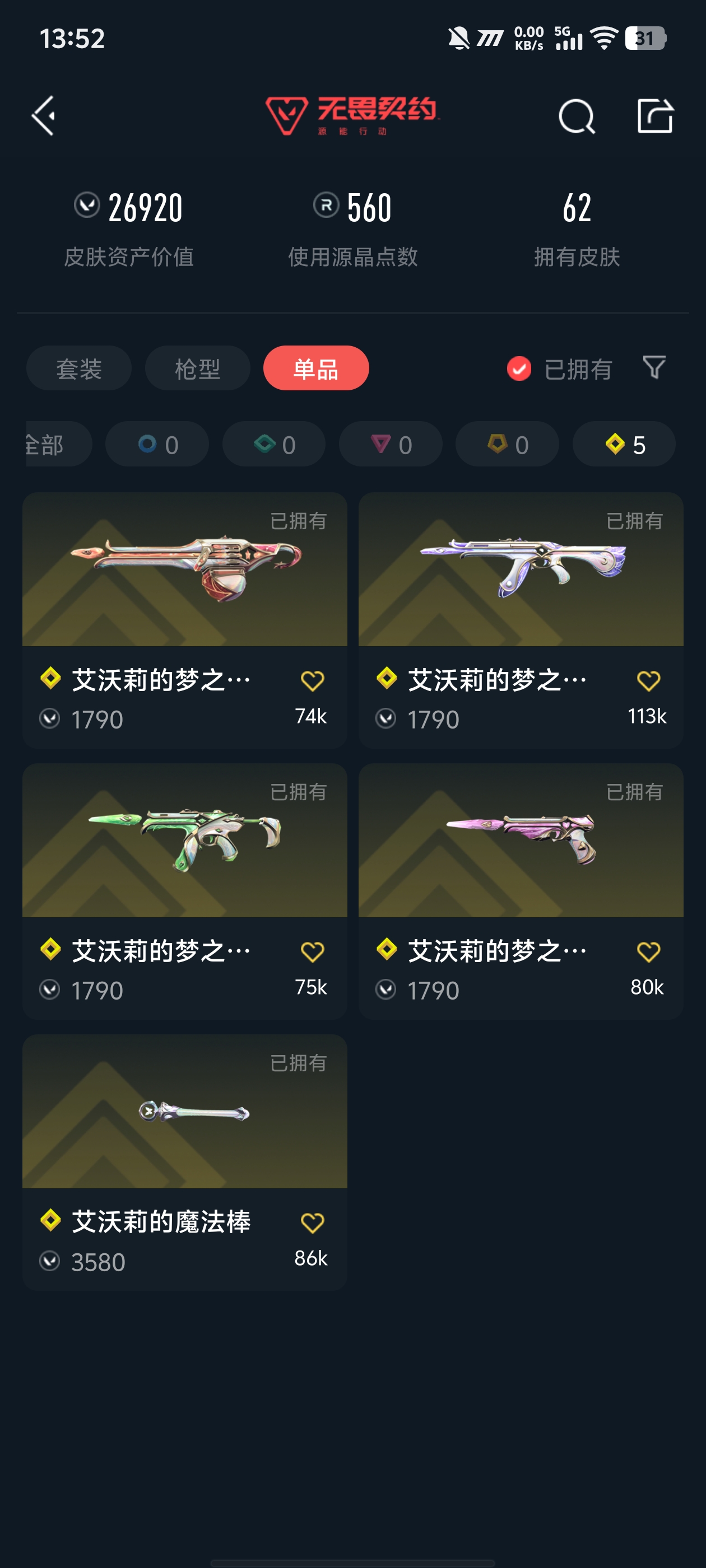The height and width of the screenshot is (1568, 706).
Task: Switch to the 套装 tab
Action: click(78, 368)
